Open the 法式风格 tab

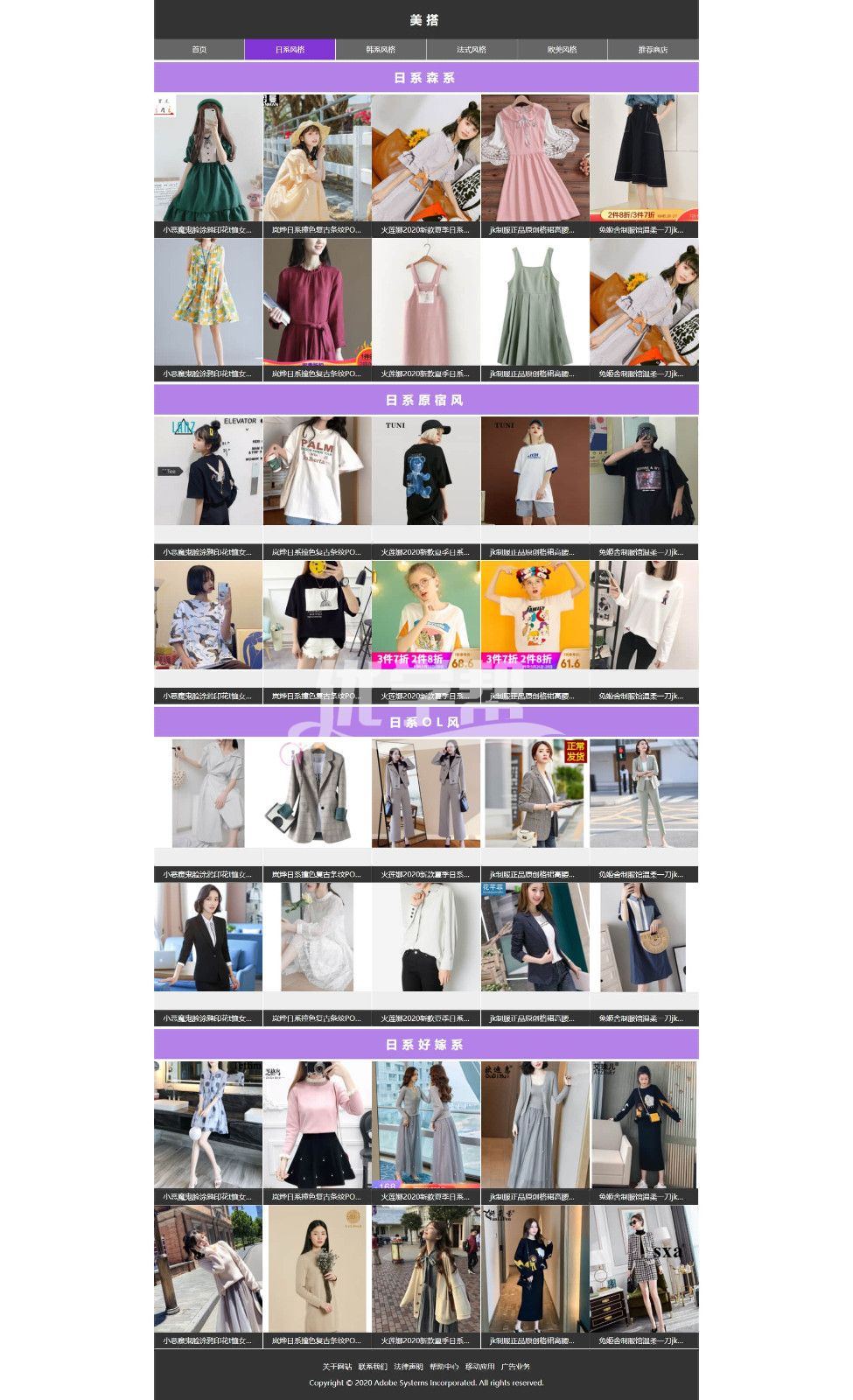coord(472,50)
